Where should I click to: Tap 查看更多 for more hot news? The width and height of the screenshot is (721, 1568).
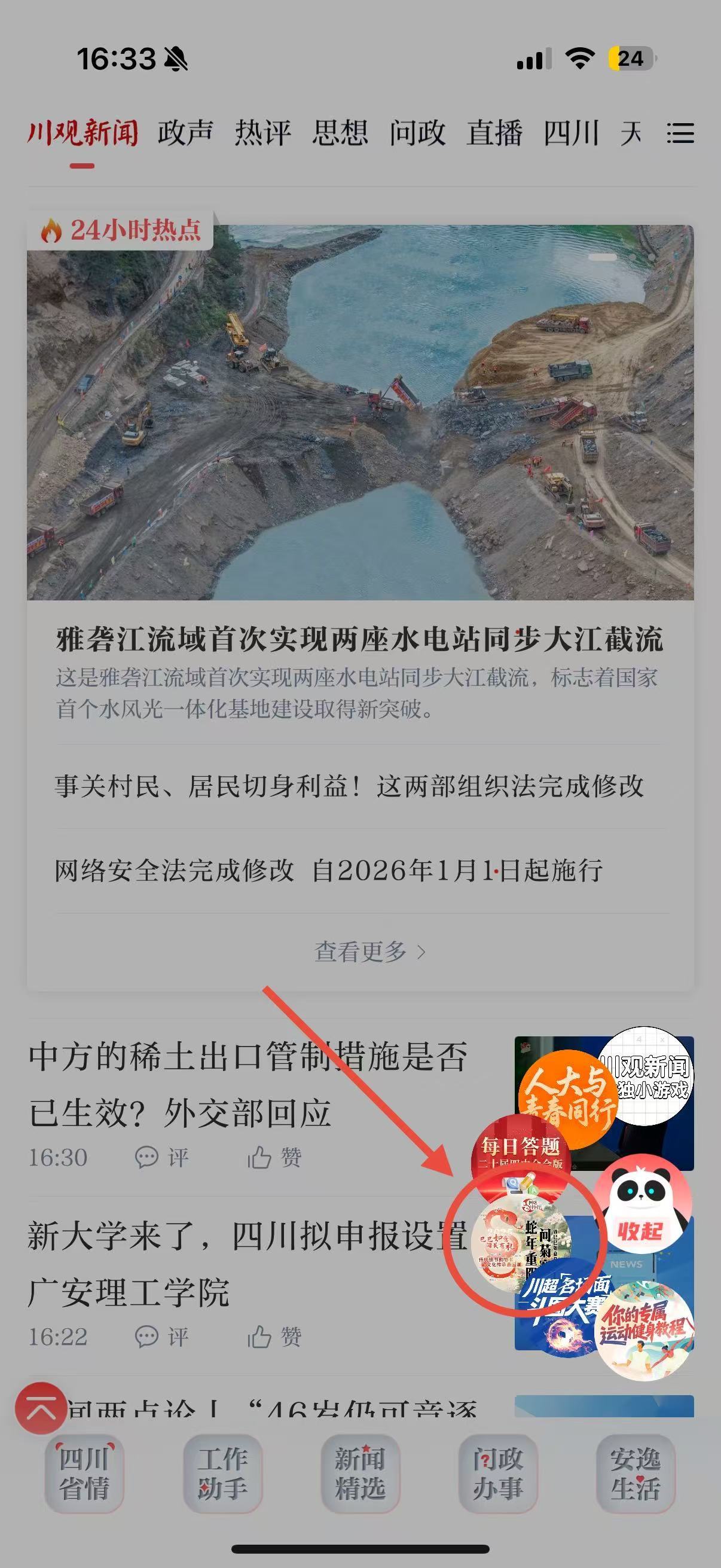click(369, 951)
